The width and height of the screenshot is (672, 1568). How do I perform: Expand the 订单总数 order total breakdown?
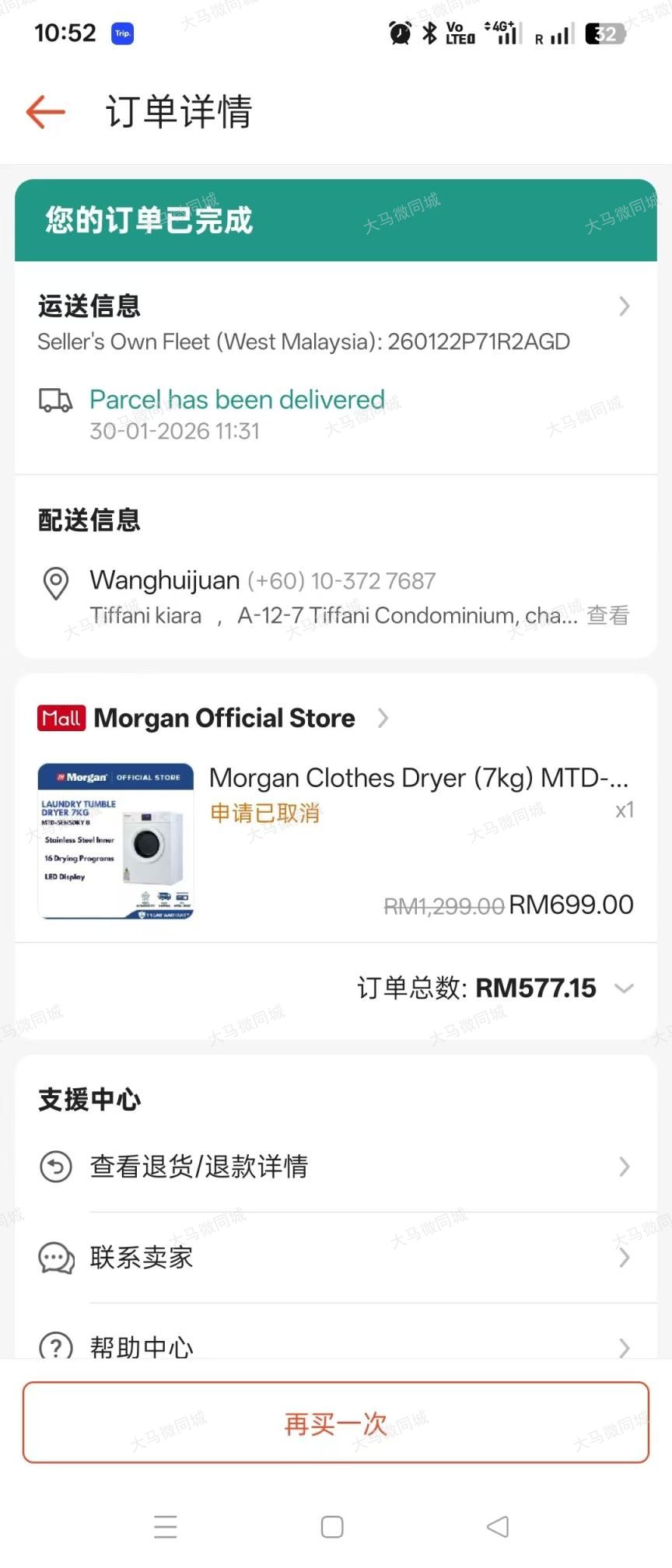[x=624, y=989]
